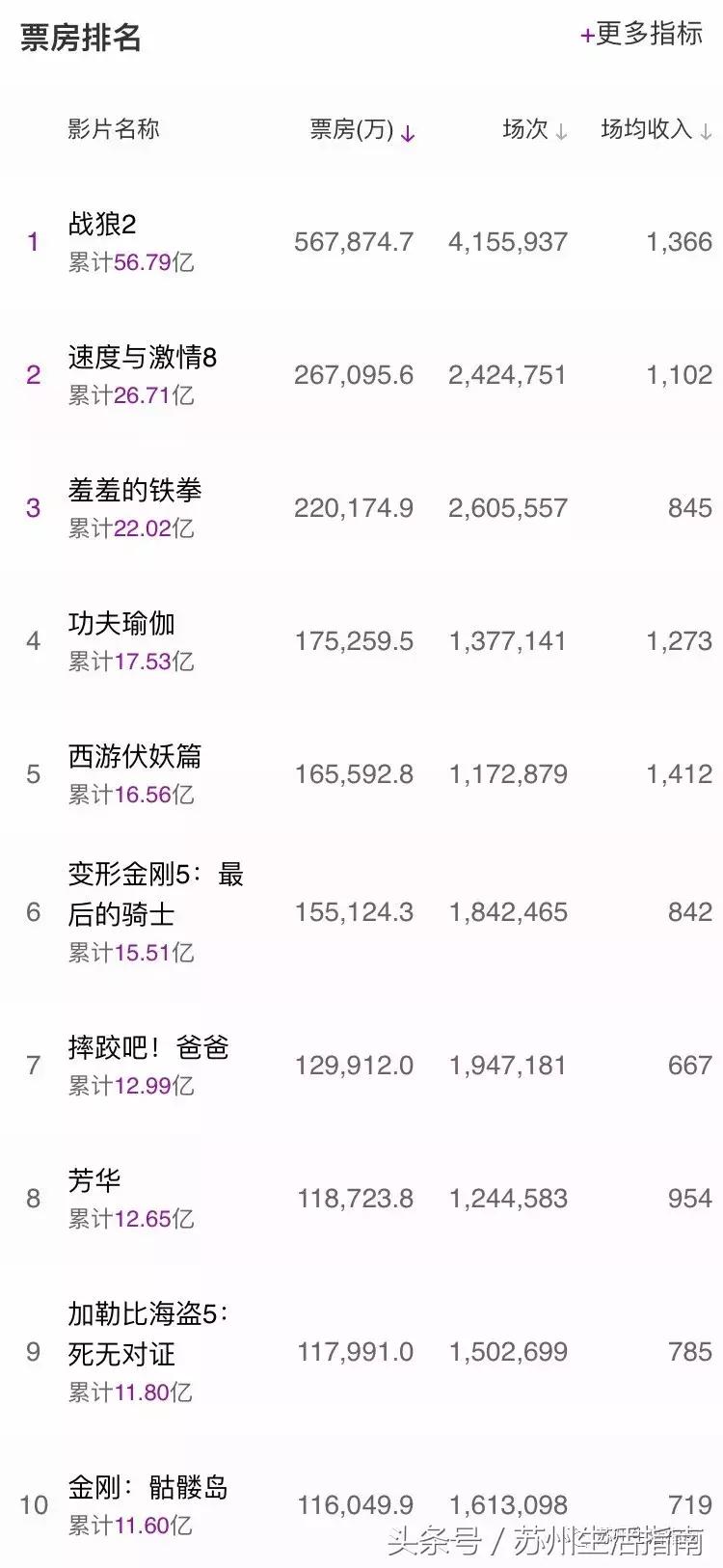View 变形金刚5：最后的骑士 entry
Image resolution: width=723 pixels, height=1568 pixels.
154,894
